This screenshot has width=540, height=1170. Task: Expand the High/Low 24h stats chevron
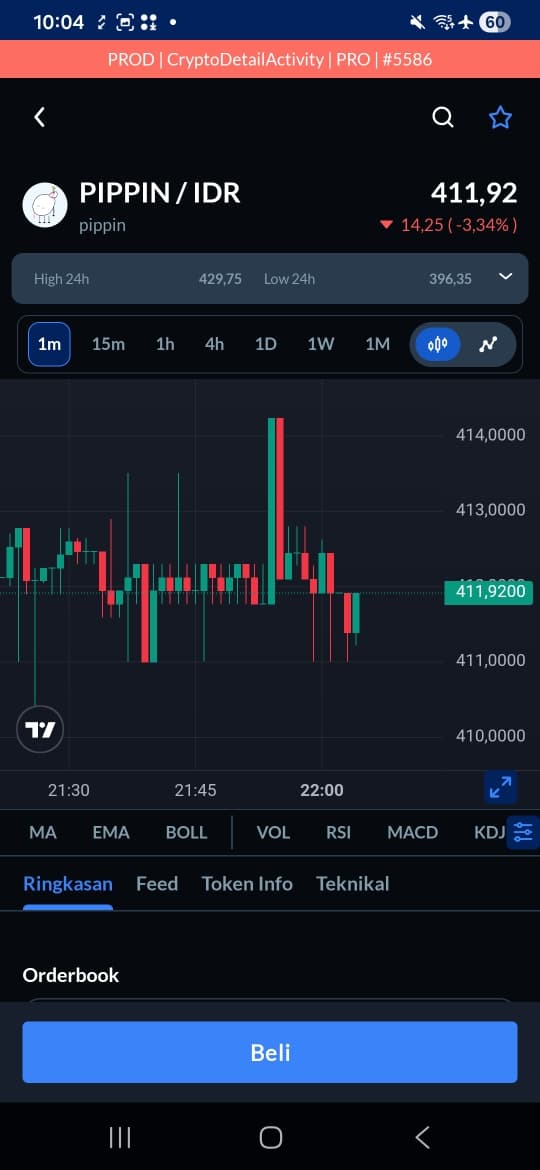point(506,277)
